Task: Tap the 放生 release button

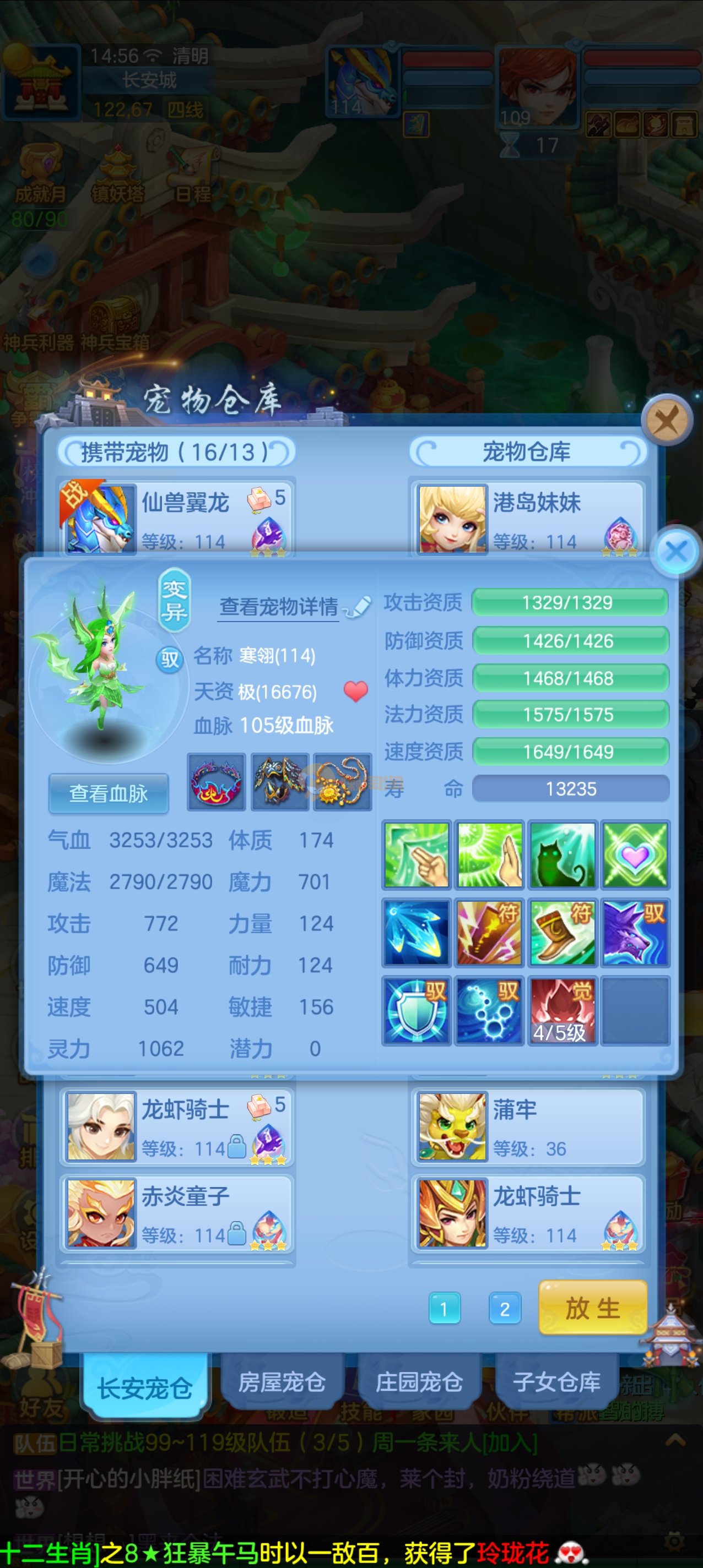Action: 592,1308
